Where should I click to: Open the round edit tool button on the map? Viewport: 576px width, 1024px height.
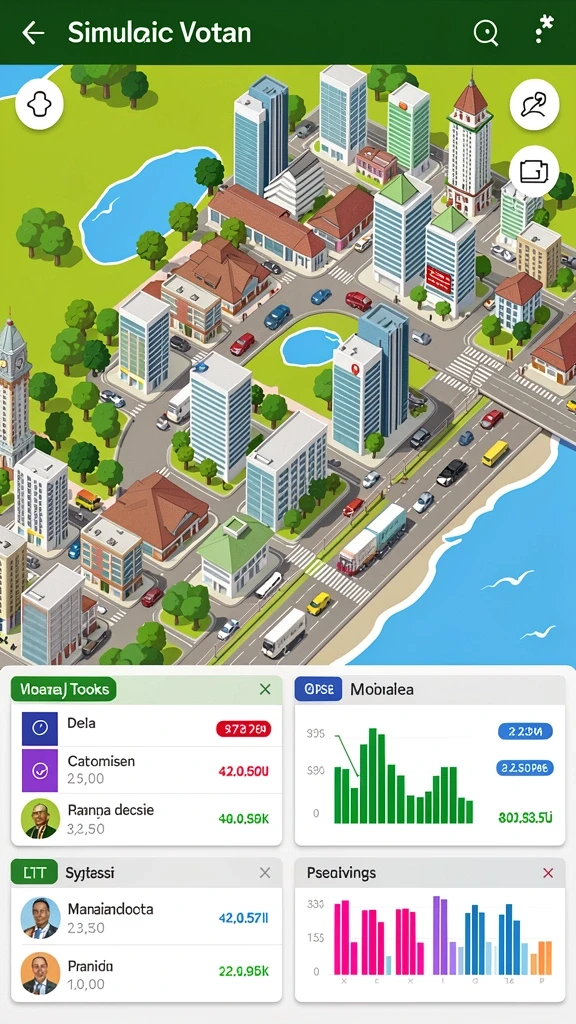pyautogui.click(x=534, y=104)
